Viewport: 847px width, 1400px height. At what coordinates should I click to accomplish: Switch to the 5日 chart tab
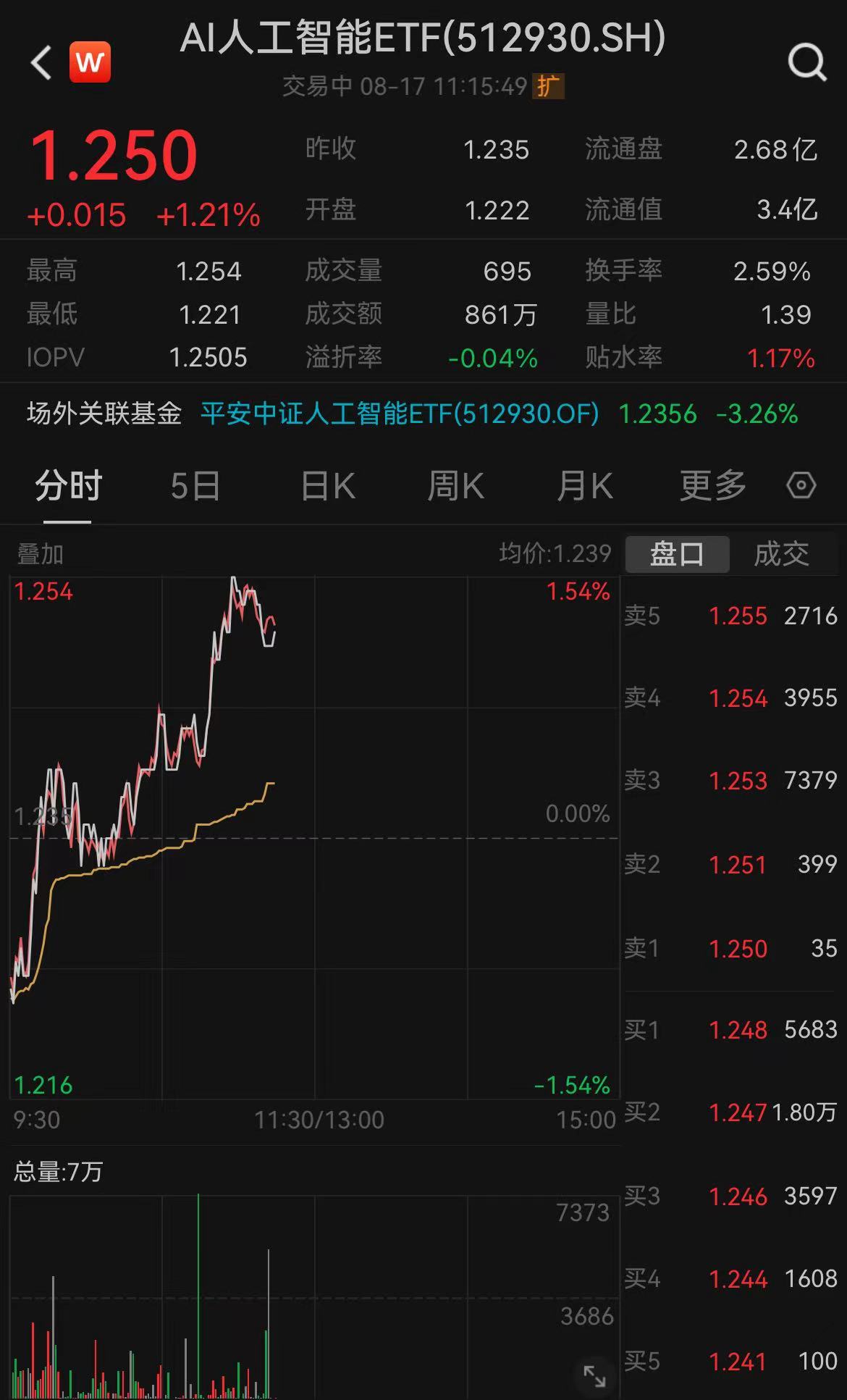(195, 485)
